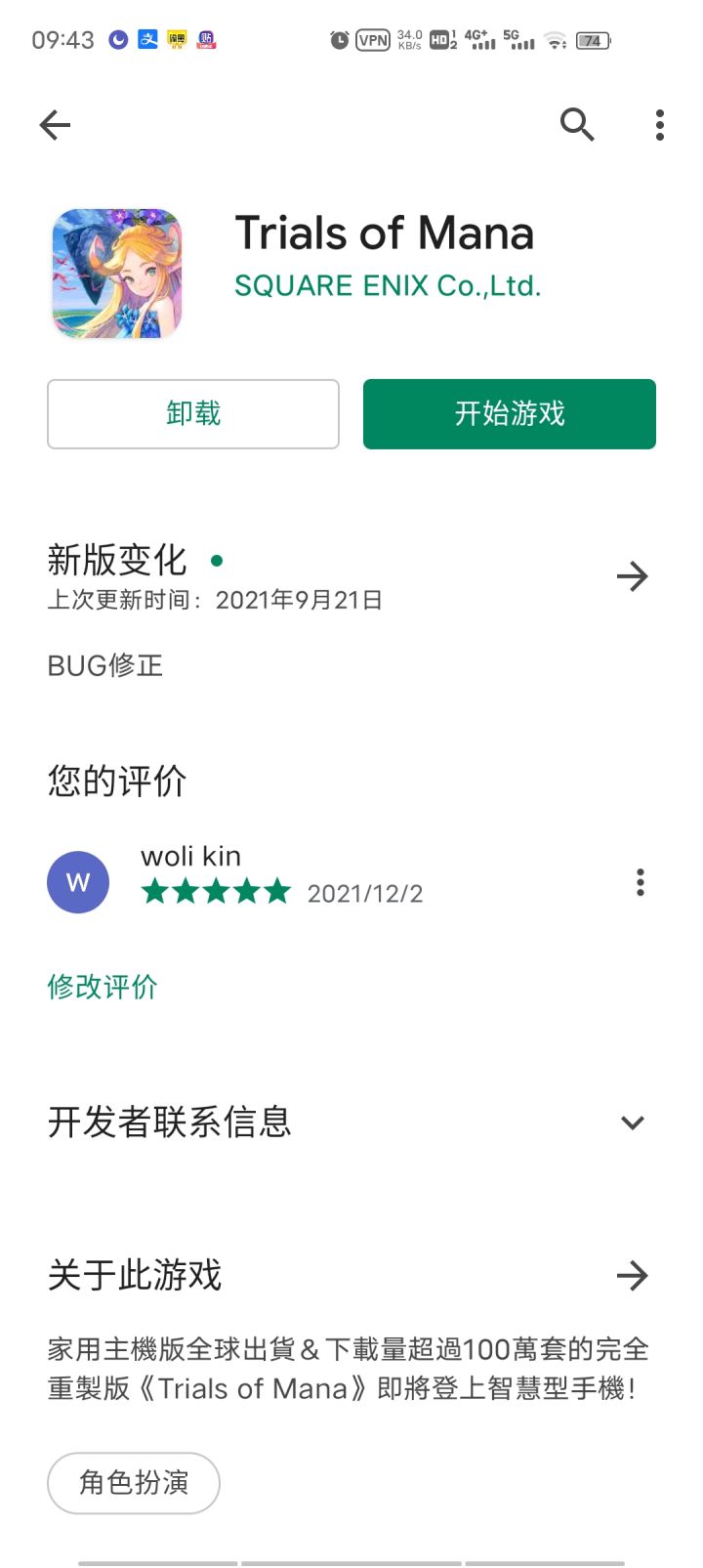Open full update notes via the arrow
Screen dimensions: 703x1568
[632, 576]
